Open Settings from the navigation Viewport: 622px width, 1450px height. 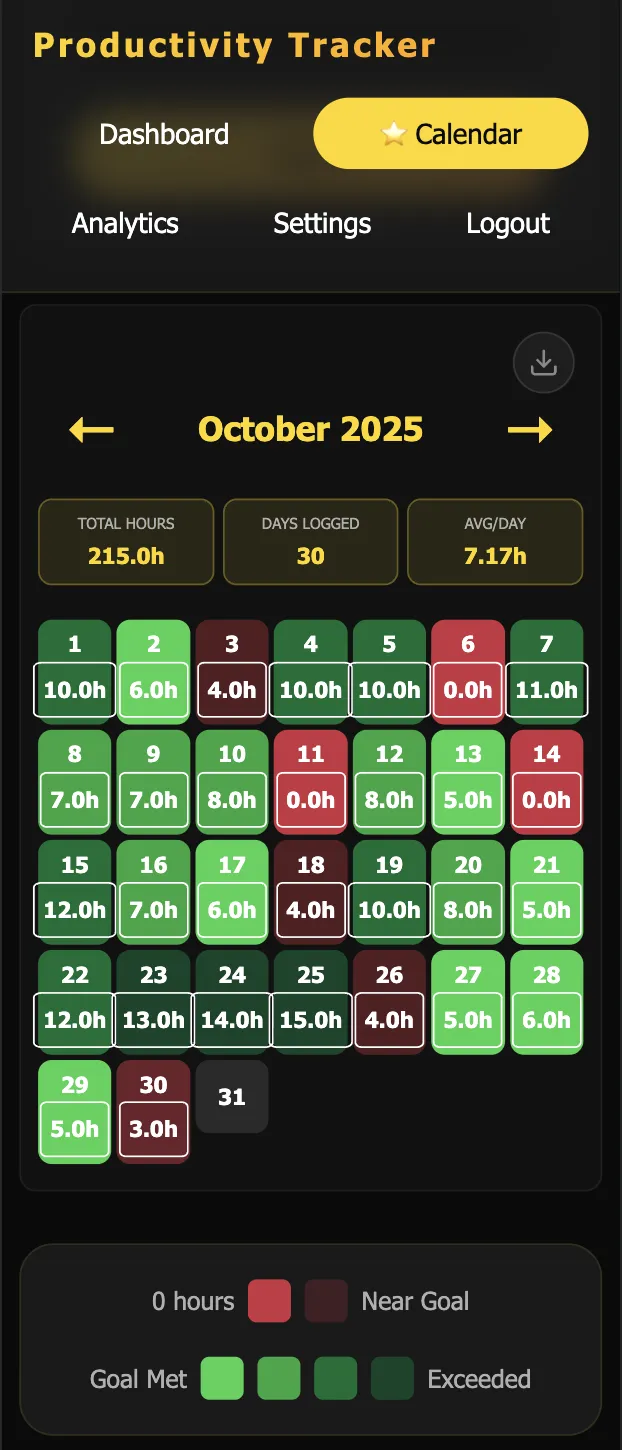coord(322,223)
